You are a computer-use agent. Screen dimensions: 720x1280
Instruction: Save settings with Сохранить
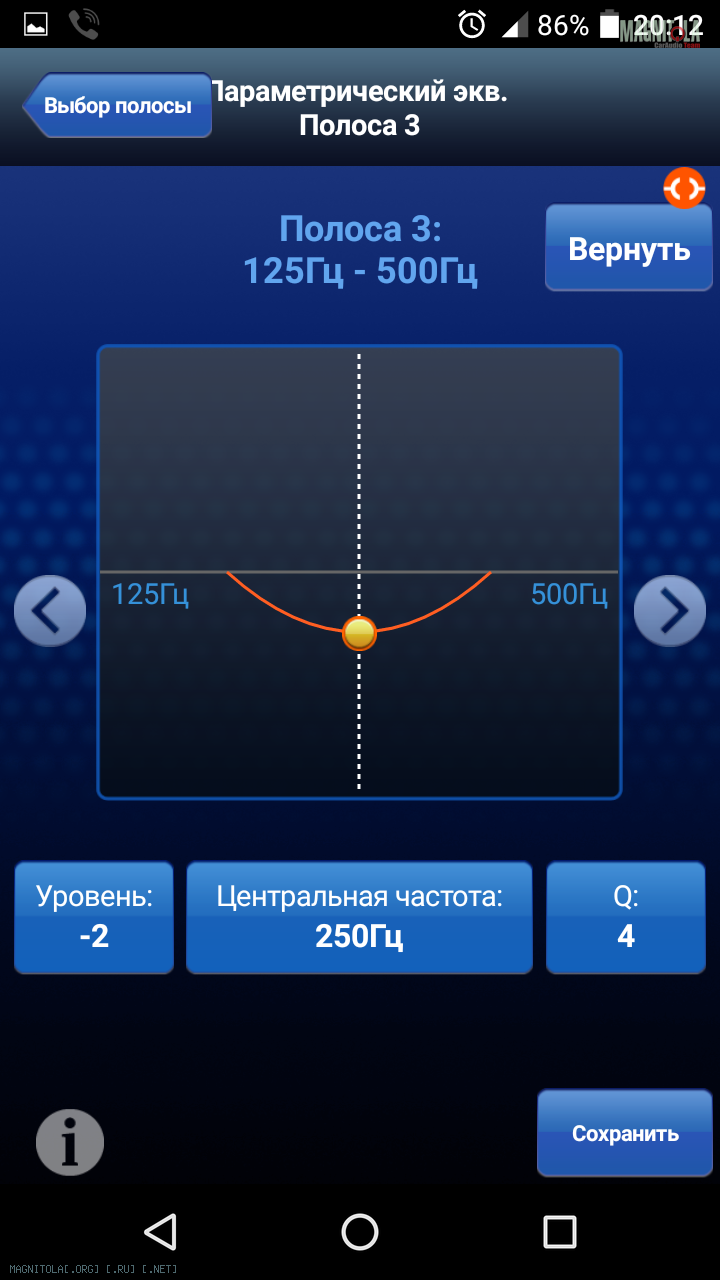[625, 1133]
